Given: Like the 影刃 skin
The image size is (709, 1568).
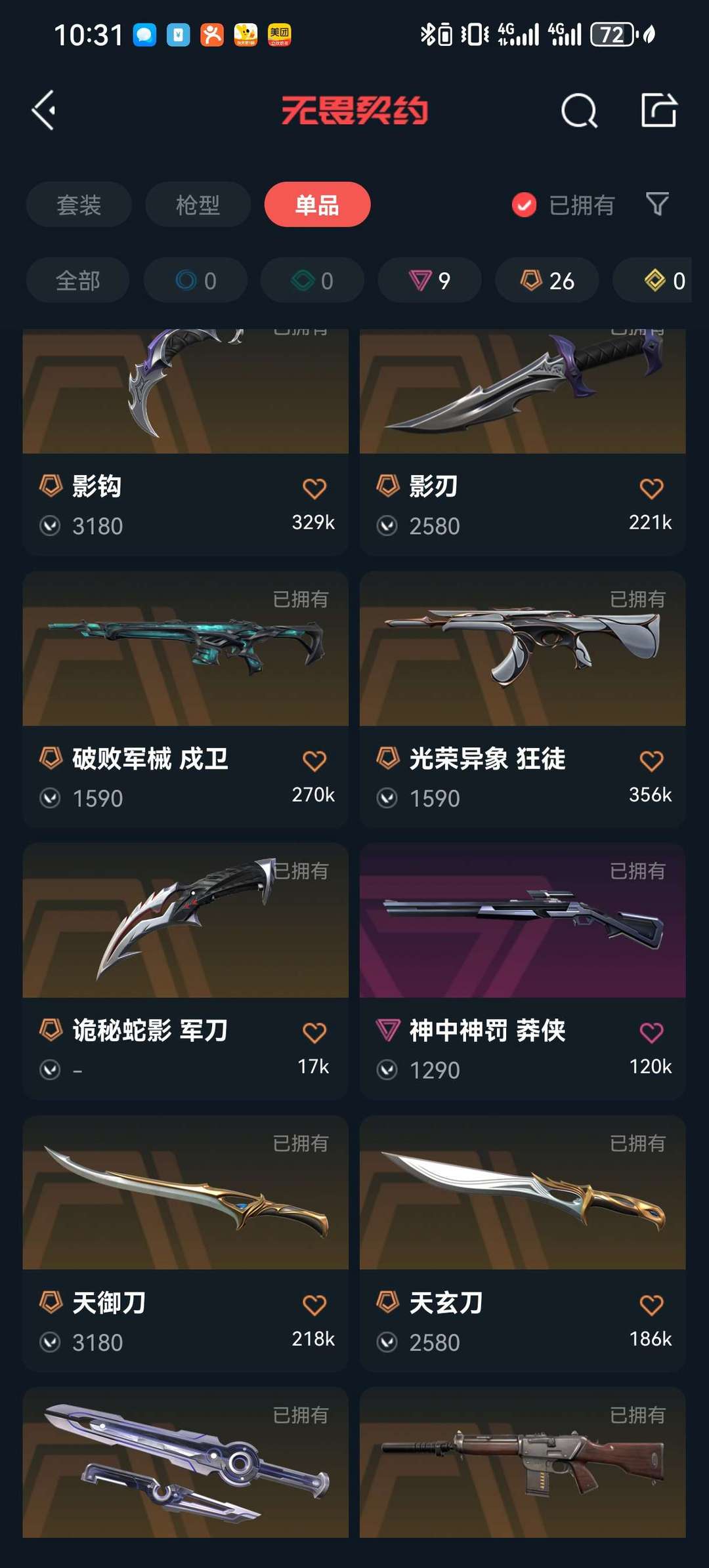Looking at the screenshot, I should (x=651, y=488).
